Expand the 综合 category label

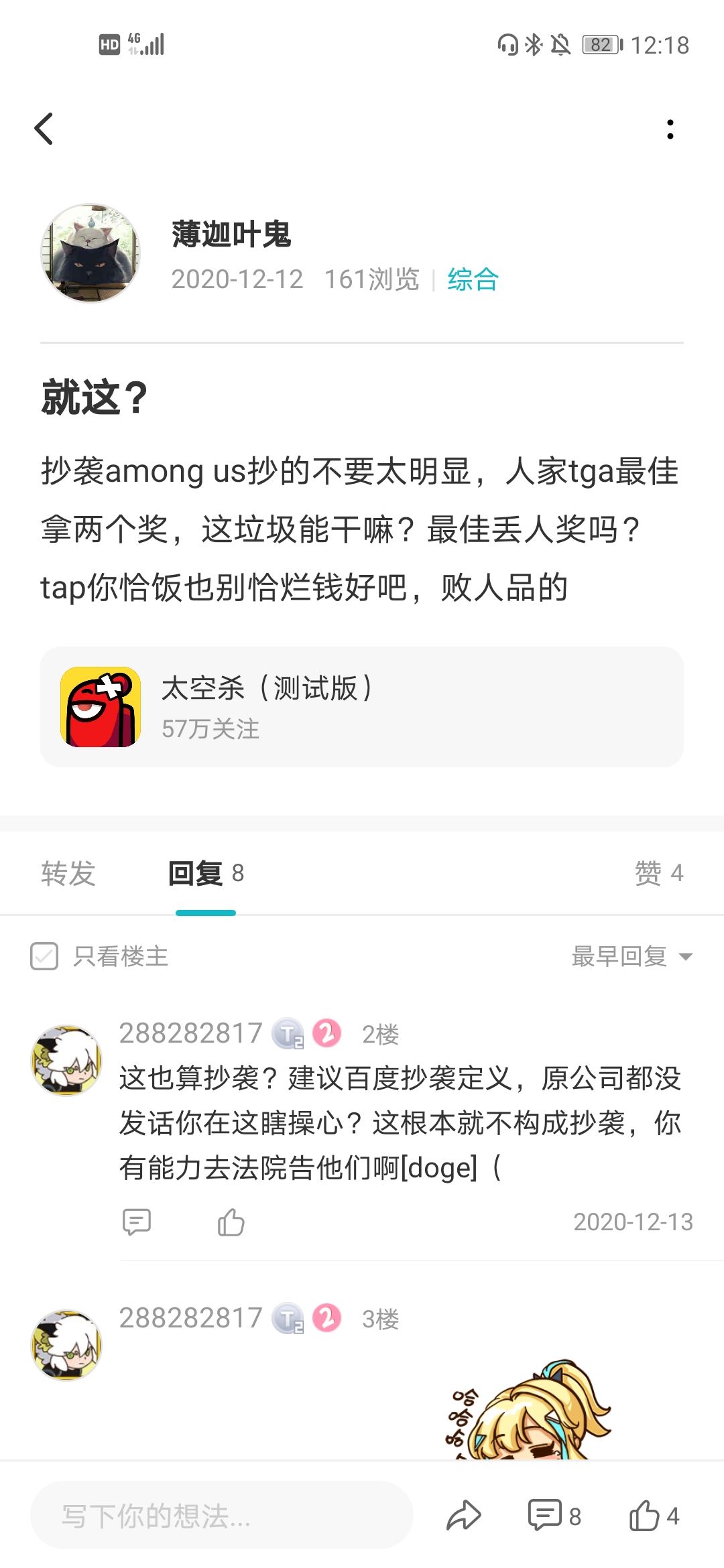point(471,281)
